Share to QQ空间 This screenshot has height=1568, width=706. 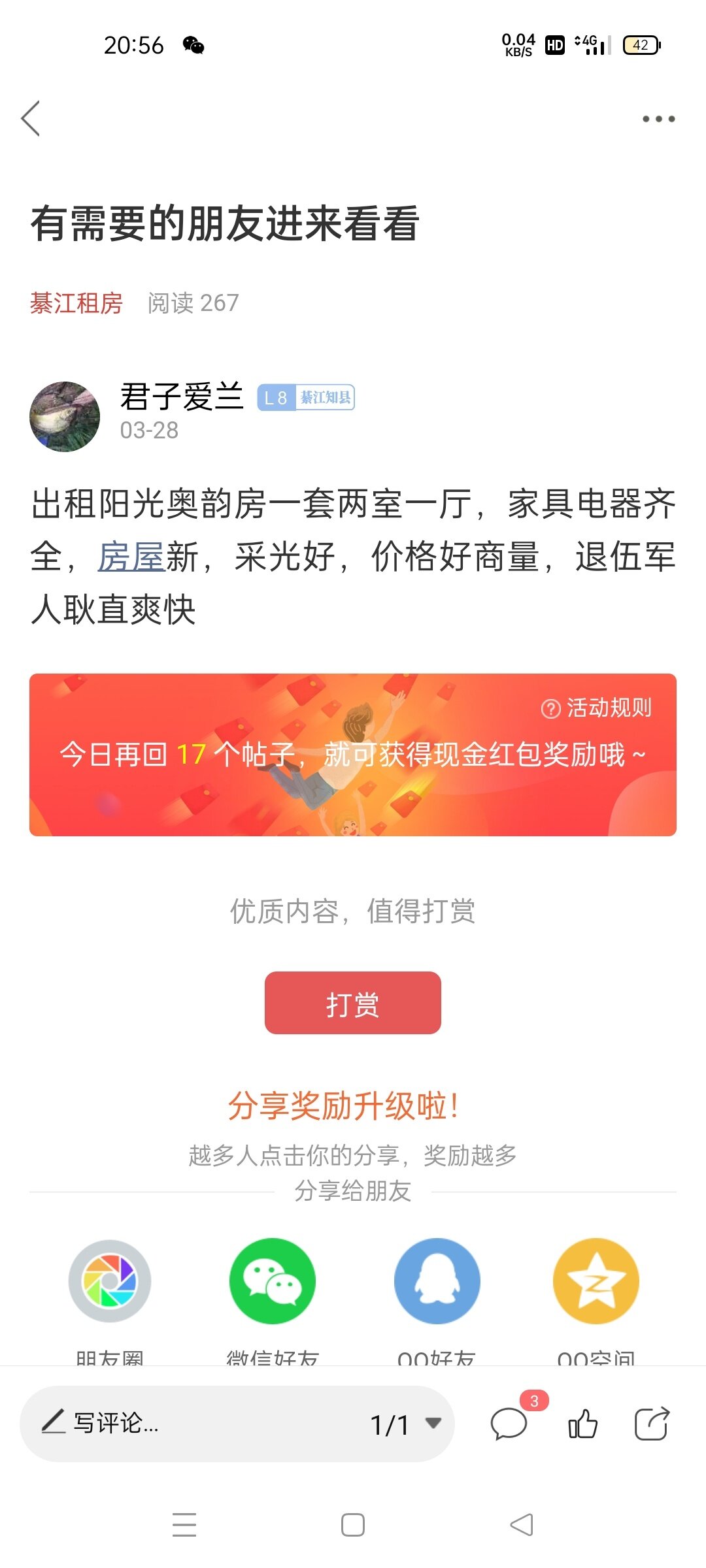click(596, 1282)
